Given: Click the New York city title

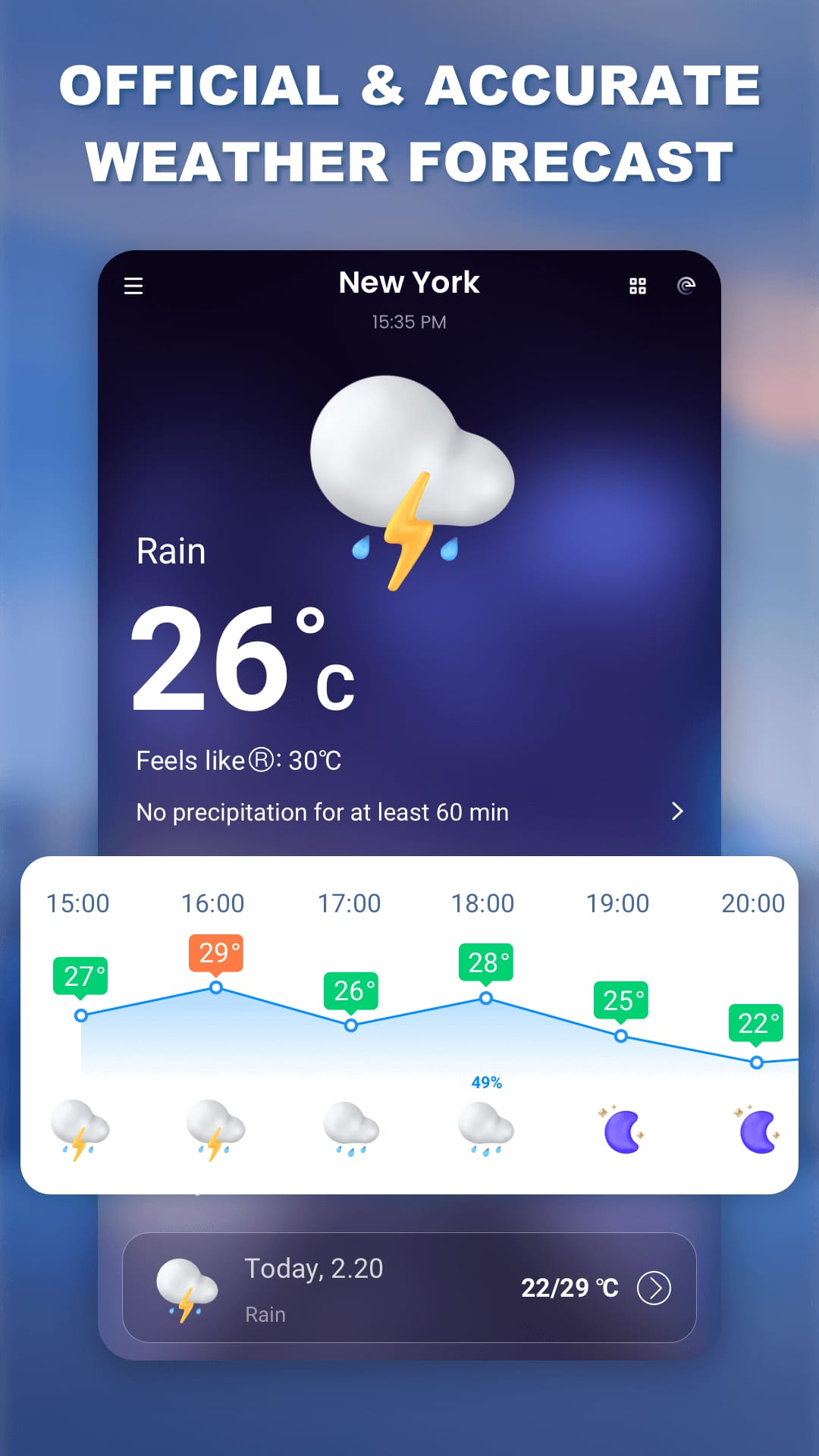Looking at the screenshot, I should point(409,283).
